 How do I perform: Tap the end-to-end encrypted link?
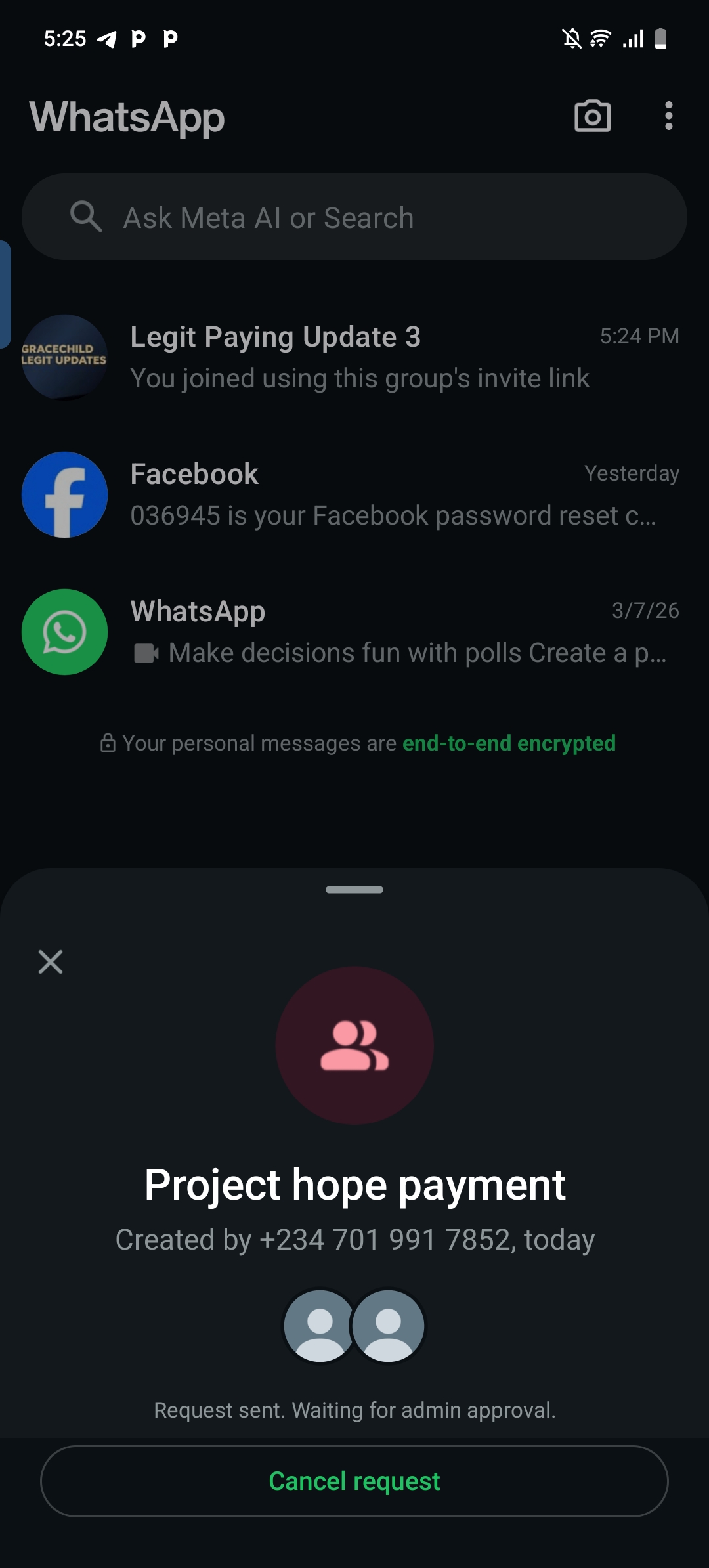(x=509, y=743)
